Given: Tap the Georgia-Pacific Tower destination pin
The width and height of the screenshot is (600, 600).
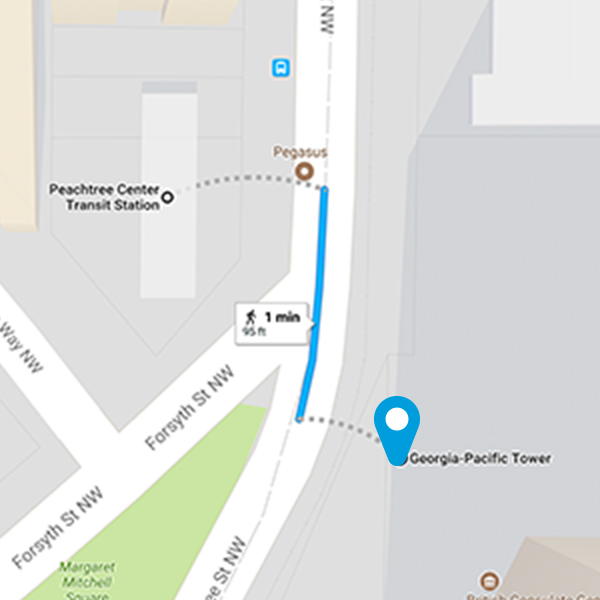Looking at the screenshot, I should (x=398, y=423).
